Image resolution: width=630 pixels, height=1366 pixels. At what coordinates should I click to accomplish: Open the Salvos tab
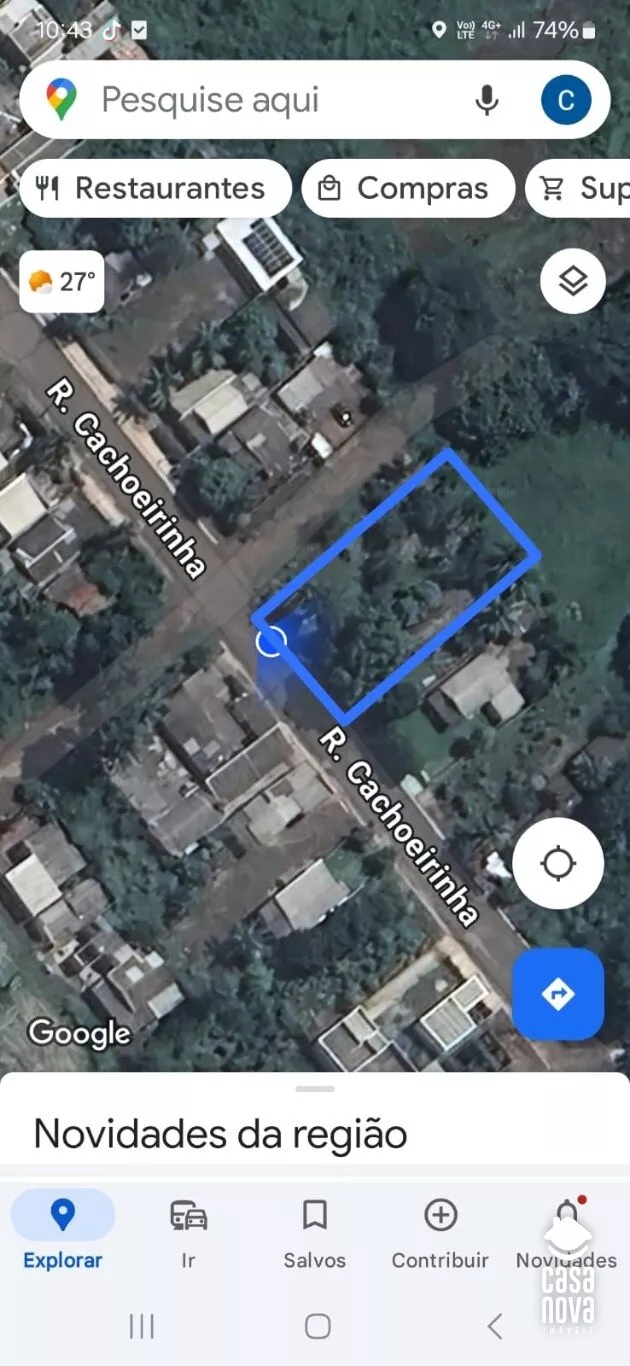point(315,1231)
